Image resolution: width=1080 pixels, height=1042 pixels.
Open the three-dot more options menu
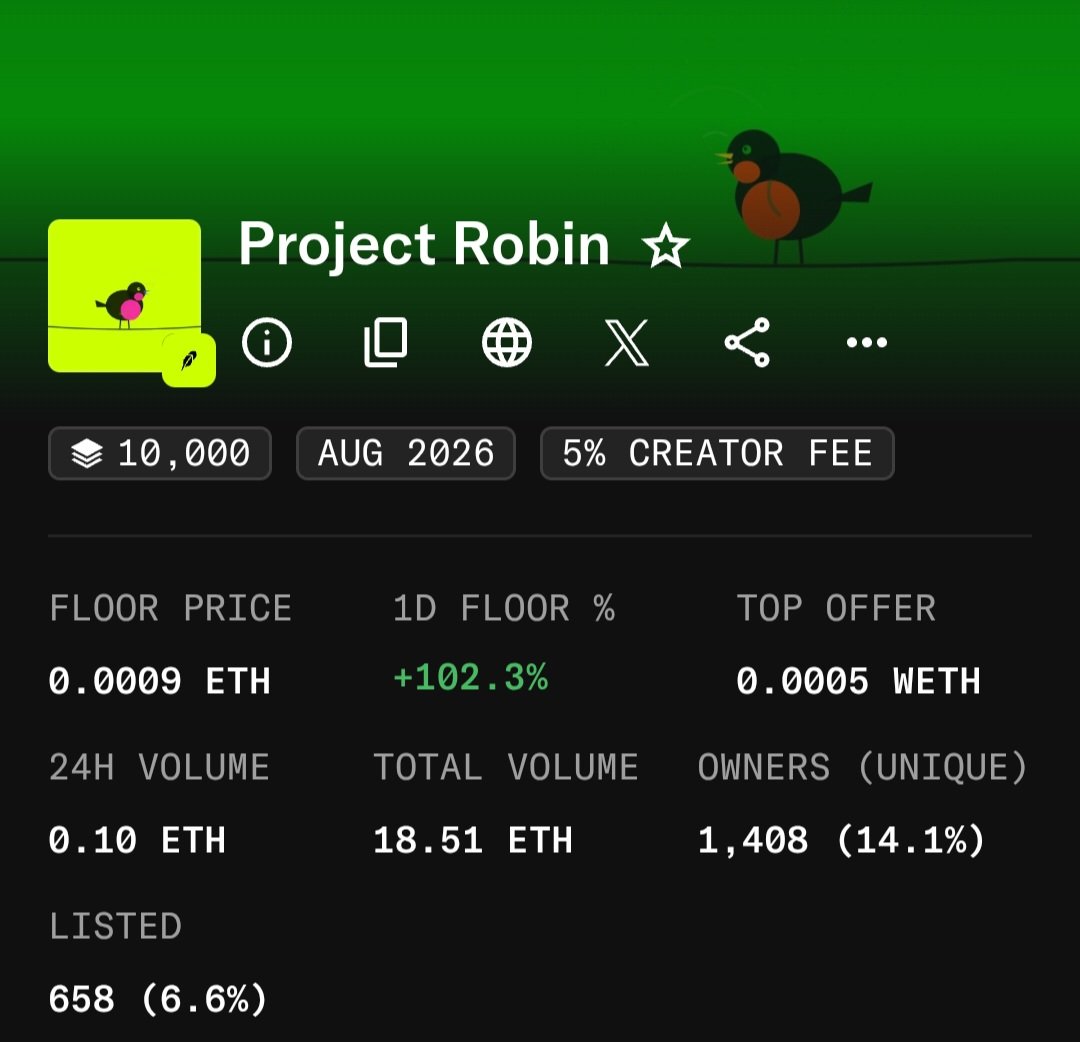pos(866,342)
